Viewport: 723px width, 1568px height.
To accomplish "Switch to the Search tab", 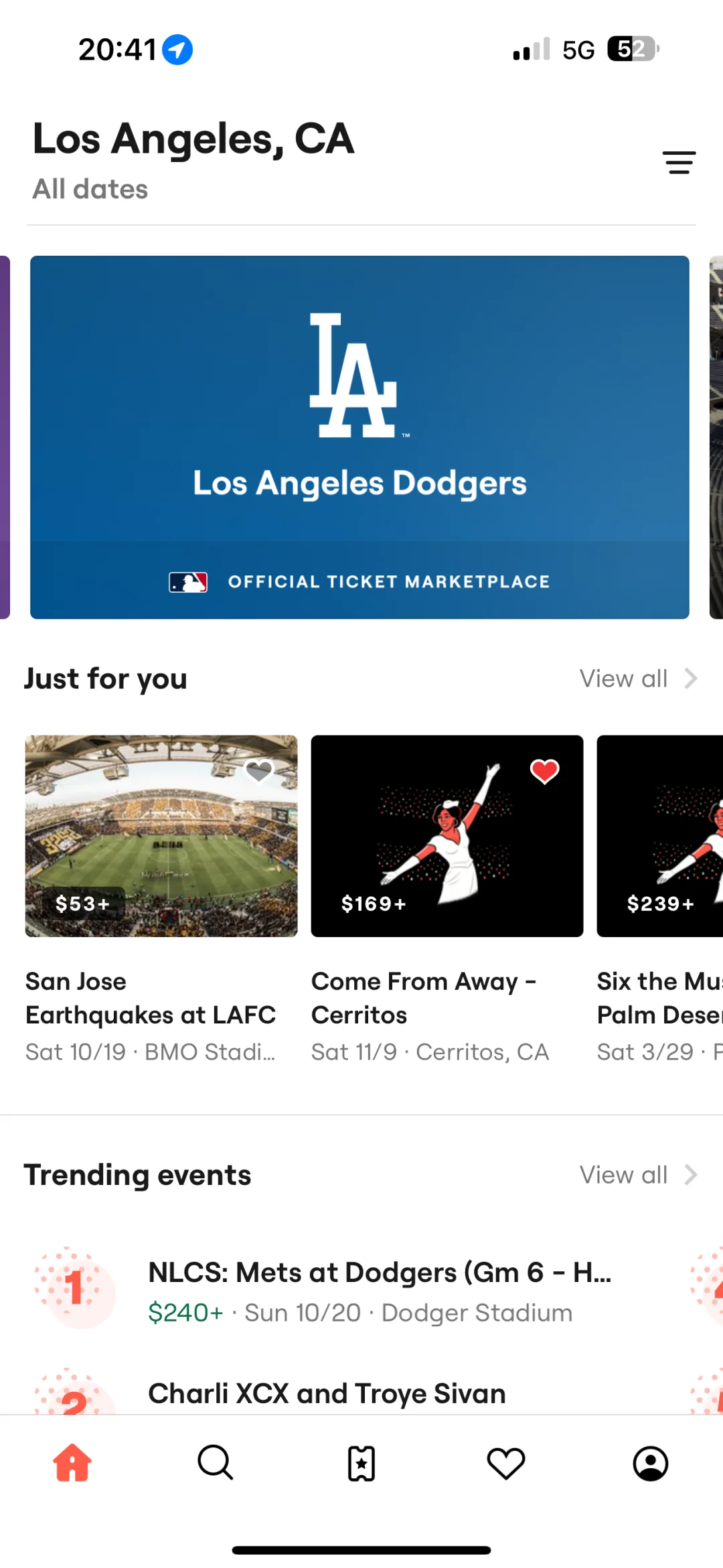I will (x=216, y=1463).
